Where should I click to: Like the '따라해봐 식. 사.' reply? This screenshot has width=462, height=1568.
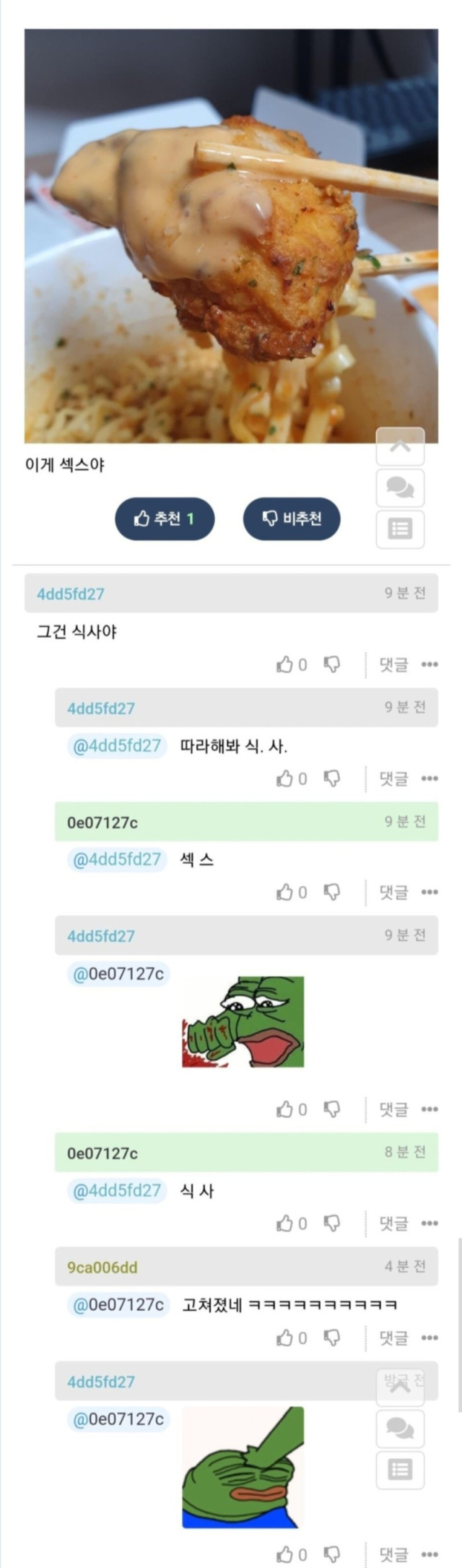(x=284, y=779)
